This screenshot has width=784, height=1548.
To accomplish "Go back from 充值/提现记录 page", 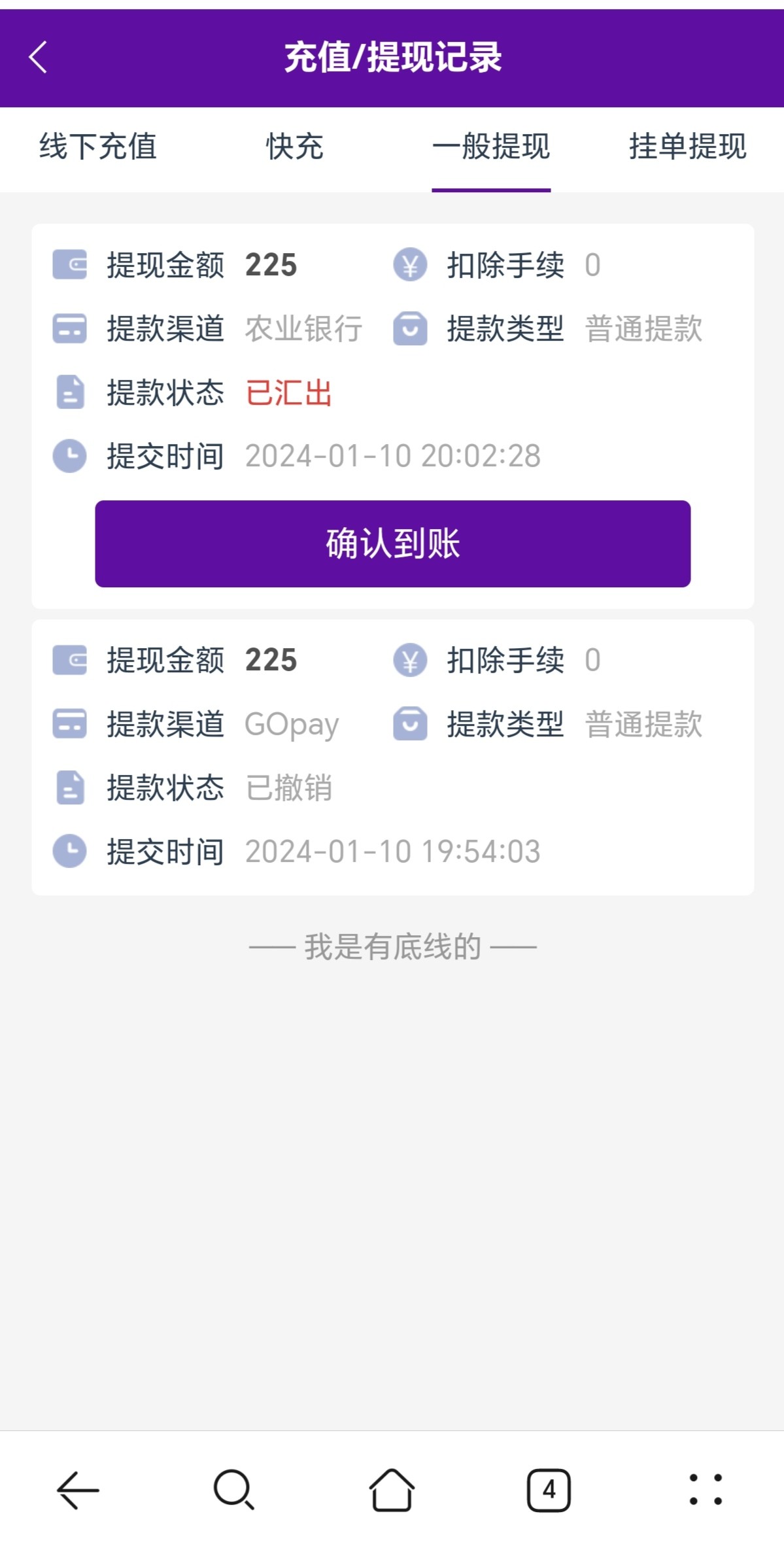I will (38, 58).
